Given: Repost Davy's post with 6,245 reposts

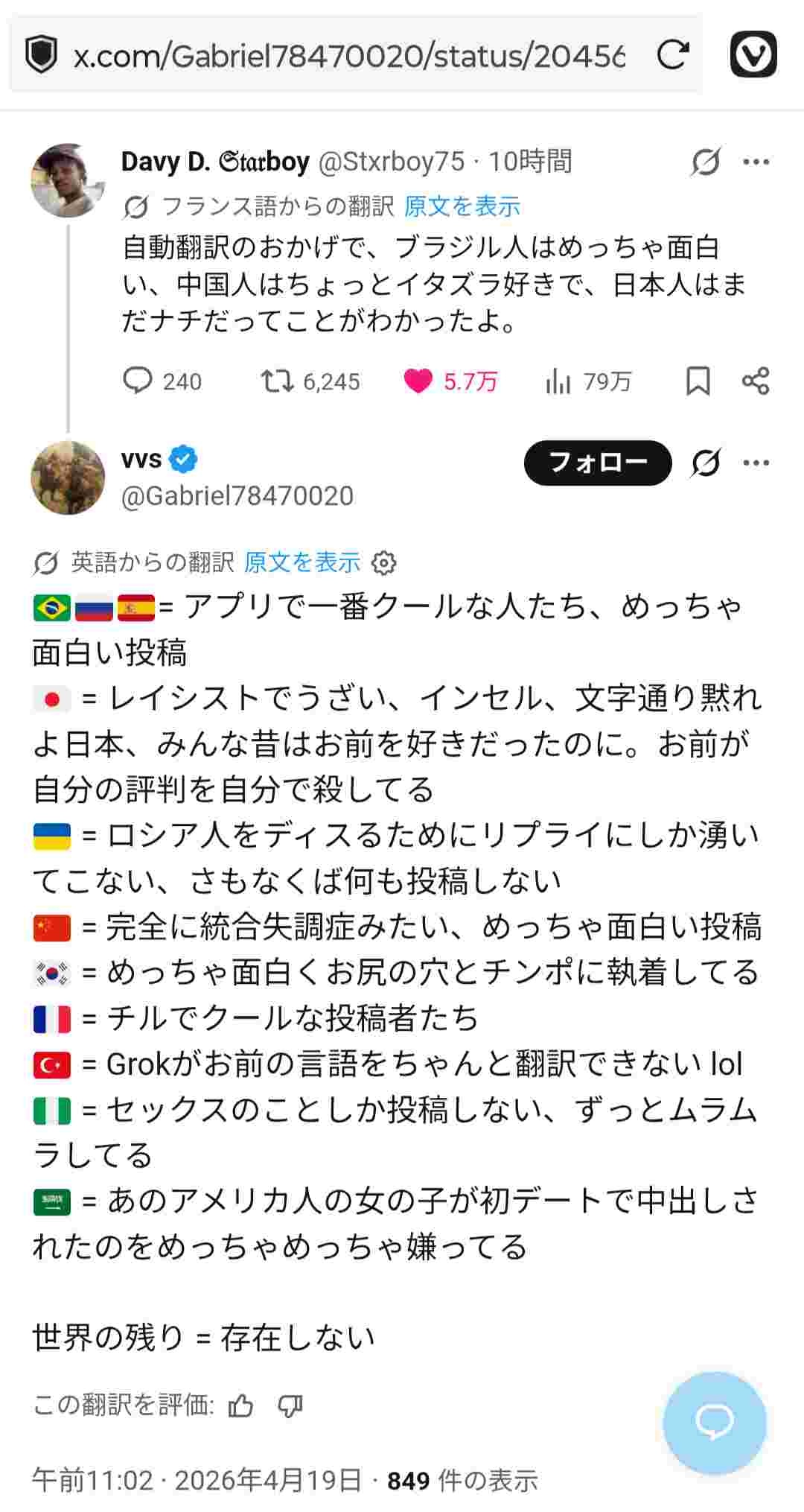Looking at the screenshot, I should (276, 381).
